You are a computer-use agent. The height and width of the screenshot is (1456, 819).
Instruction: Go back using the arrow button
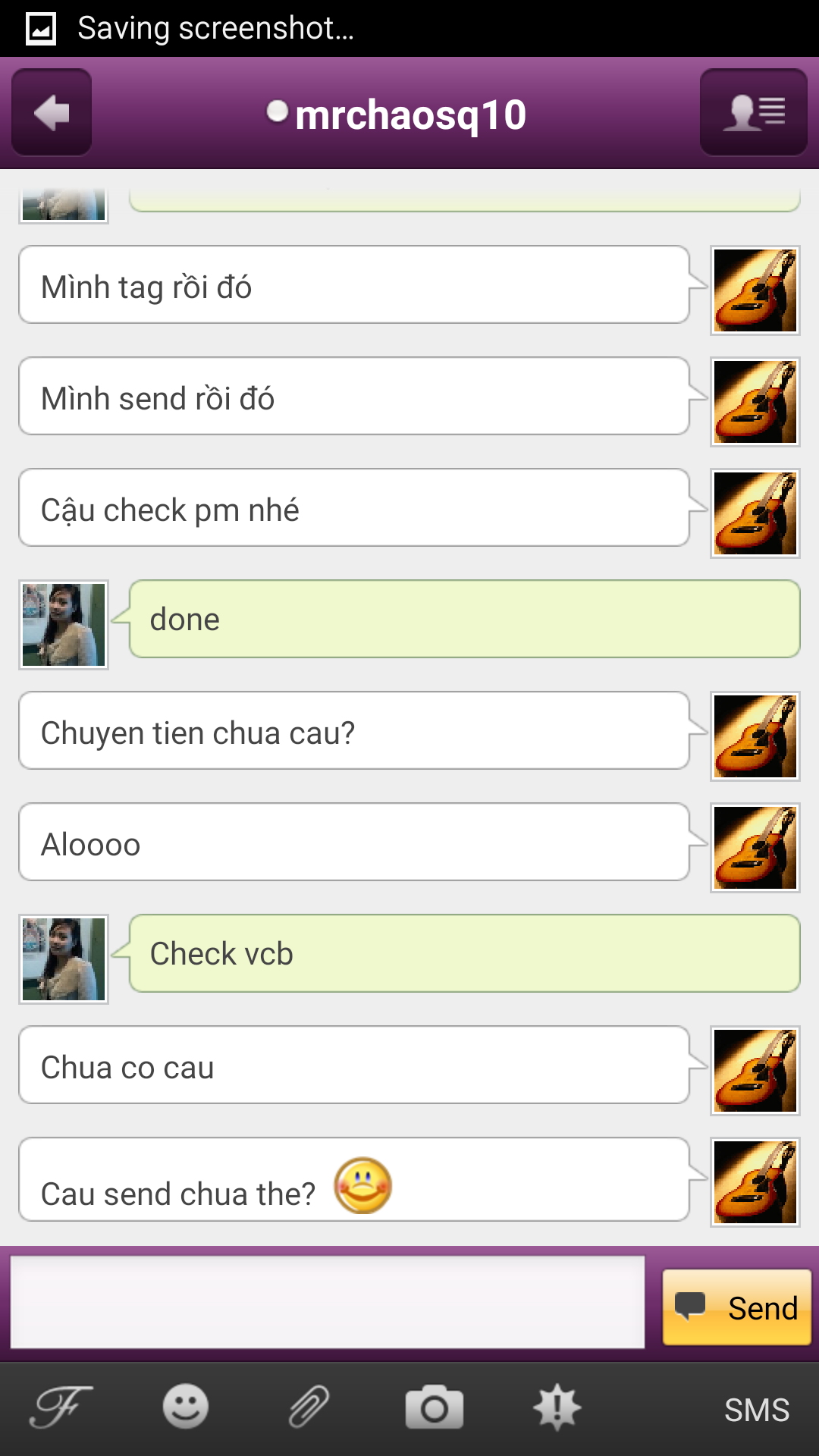[x=52, y=112]
